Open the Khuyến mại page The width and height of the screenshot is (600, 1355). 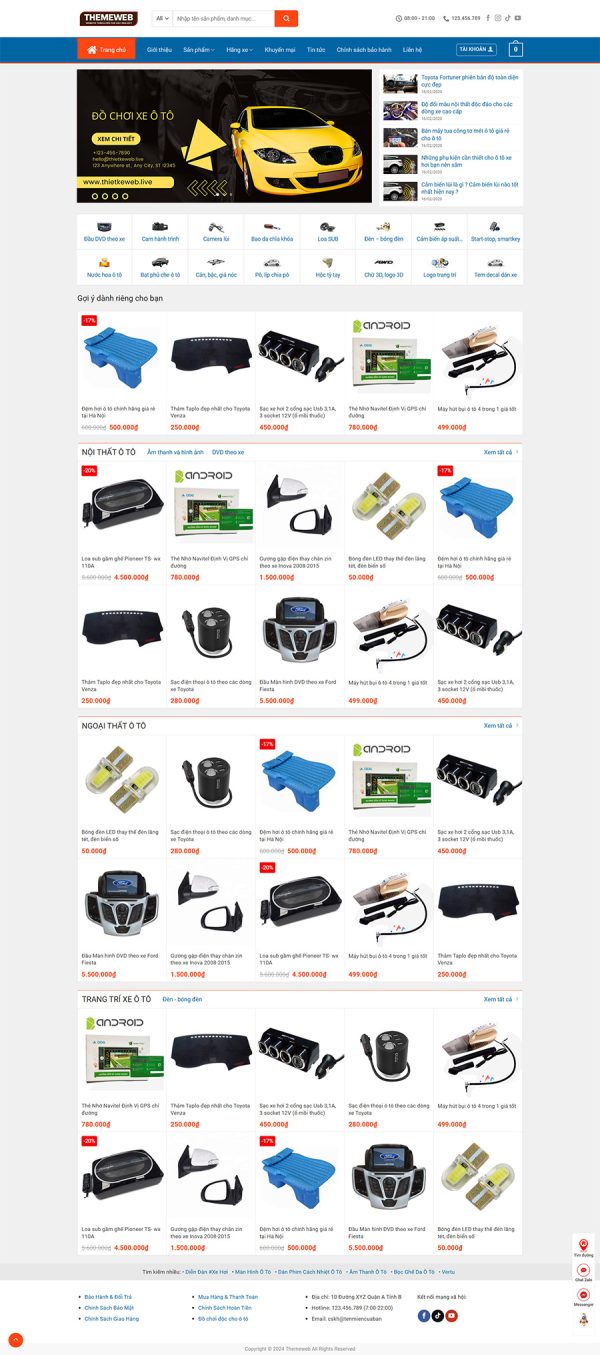pos(280,49)
